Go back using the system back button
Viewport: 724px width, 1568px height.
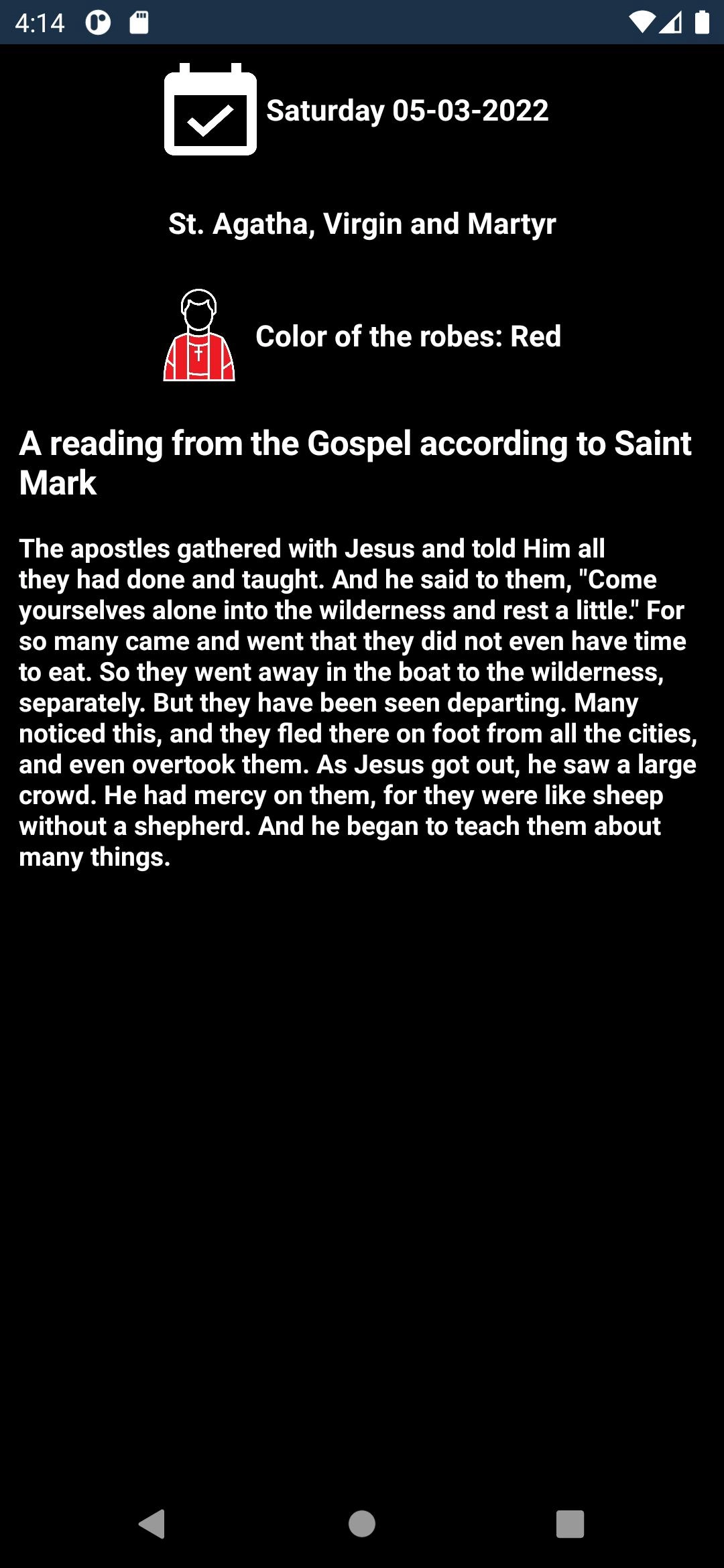pyautogui.click(x=153, y=1523)
